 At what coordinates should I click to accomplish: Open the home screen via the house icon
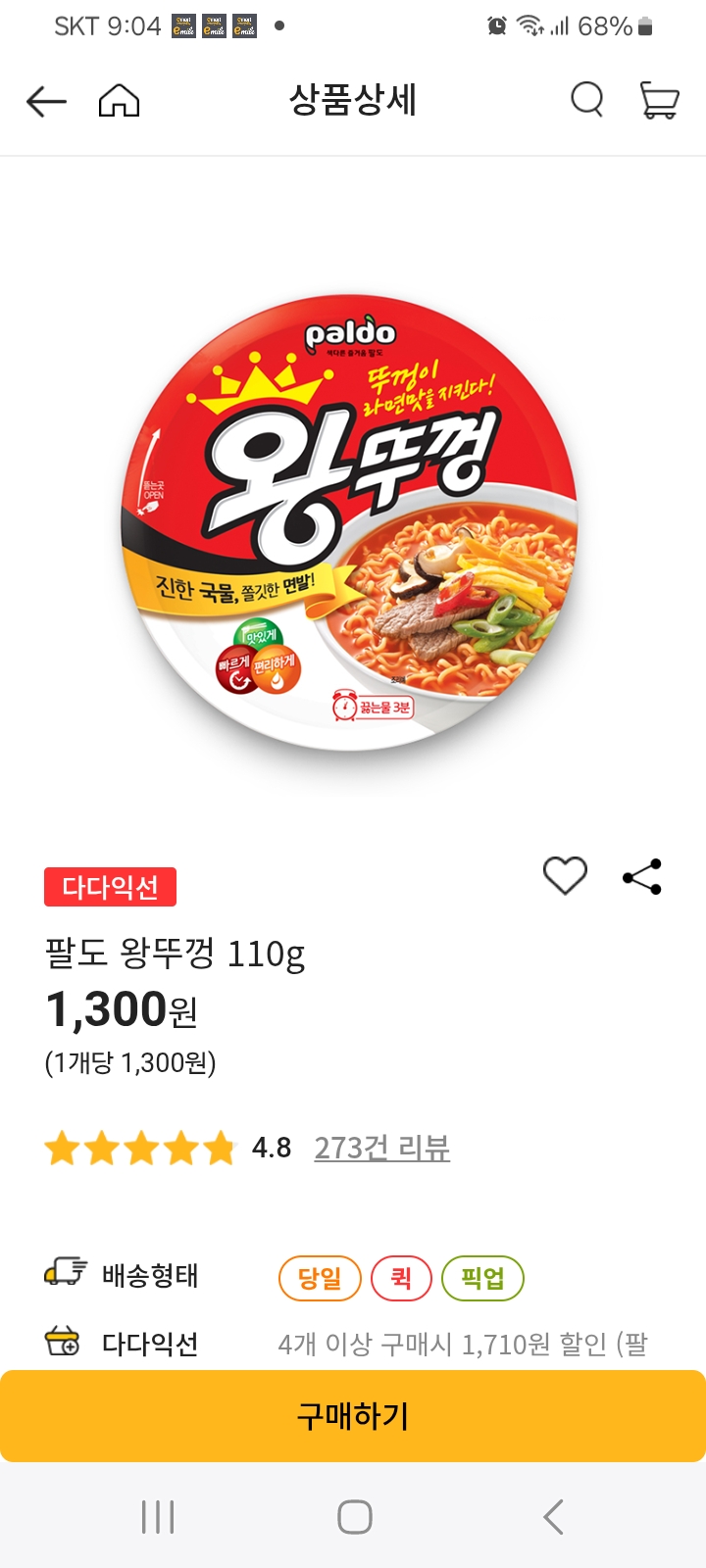[x=118, y=101]
